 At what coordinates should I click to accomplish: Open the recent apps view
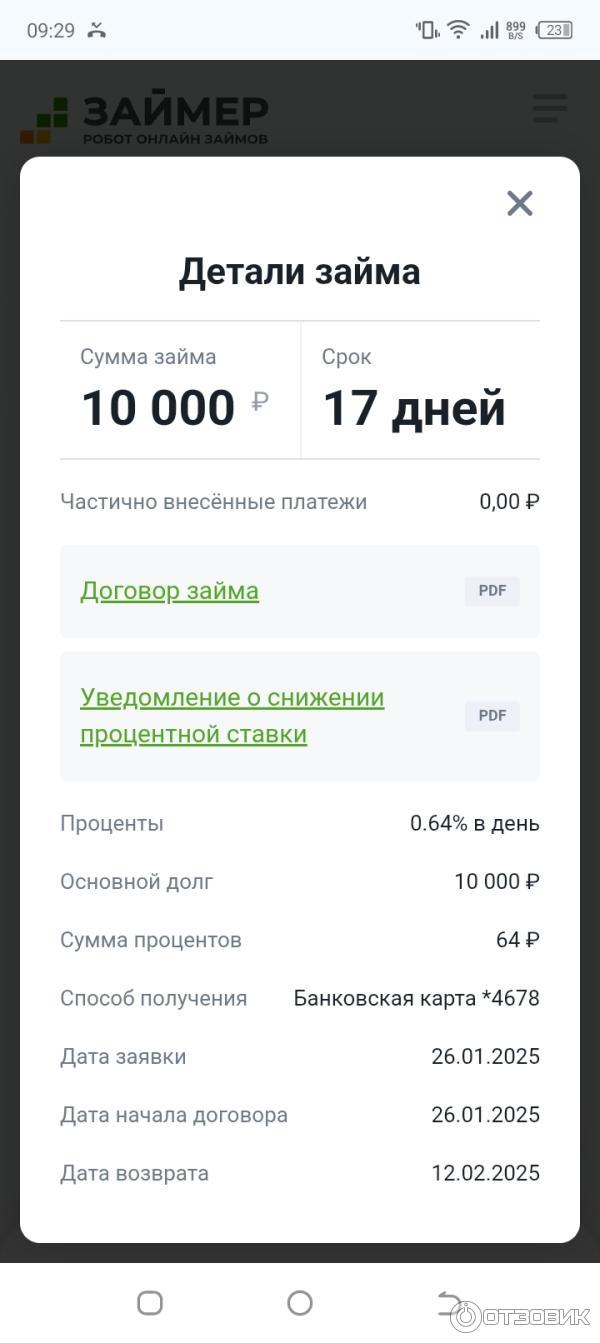pyautogui.click(x=150, y=1302)
